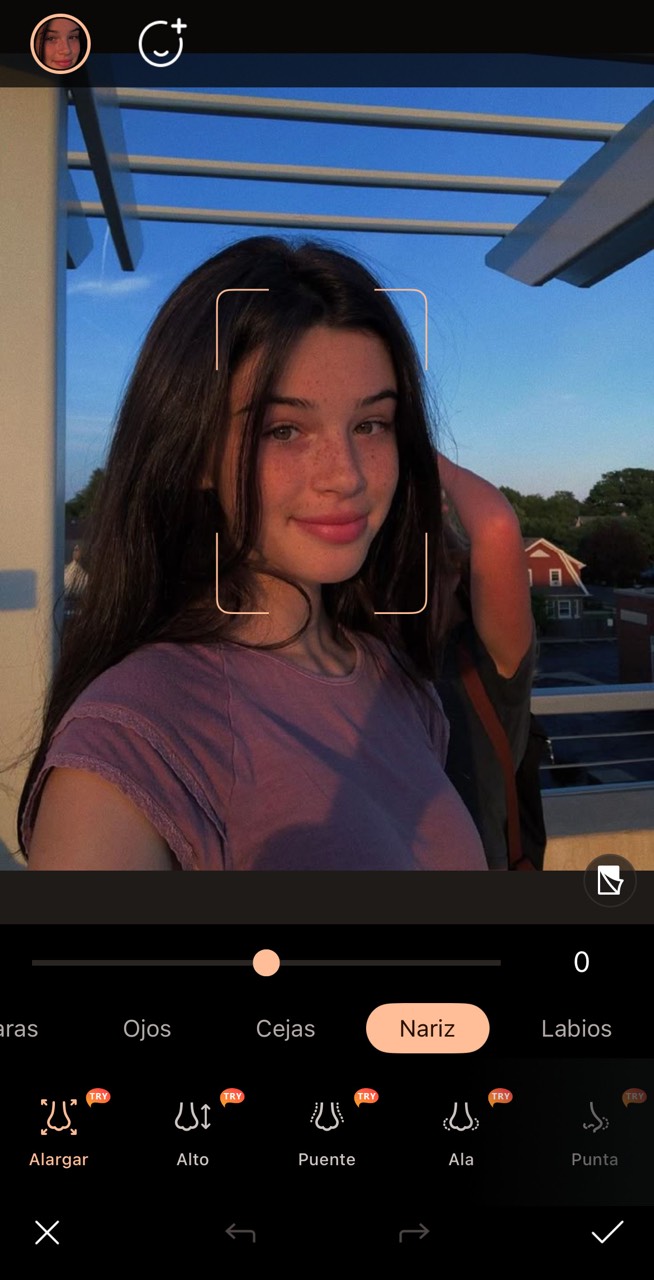Tap the before/after compare icon
The image size is (654, 1280).
pos(610,880)
